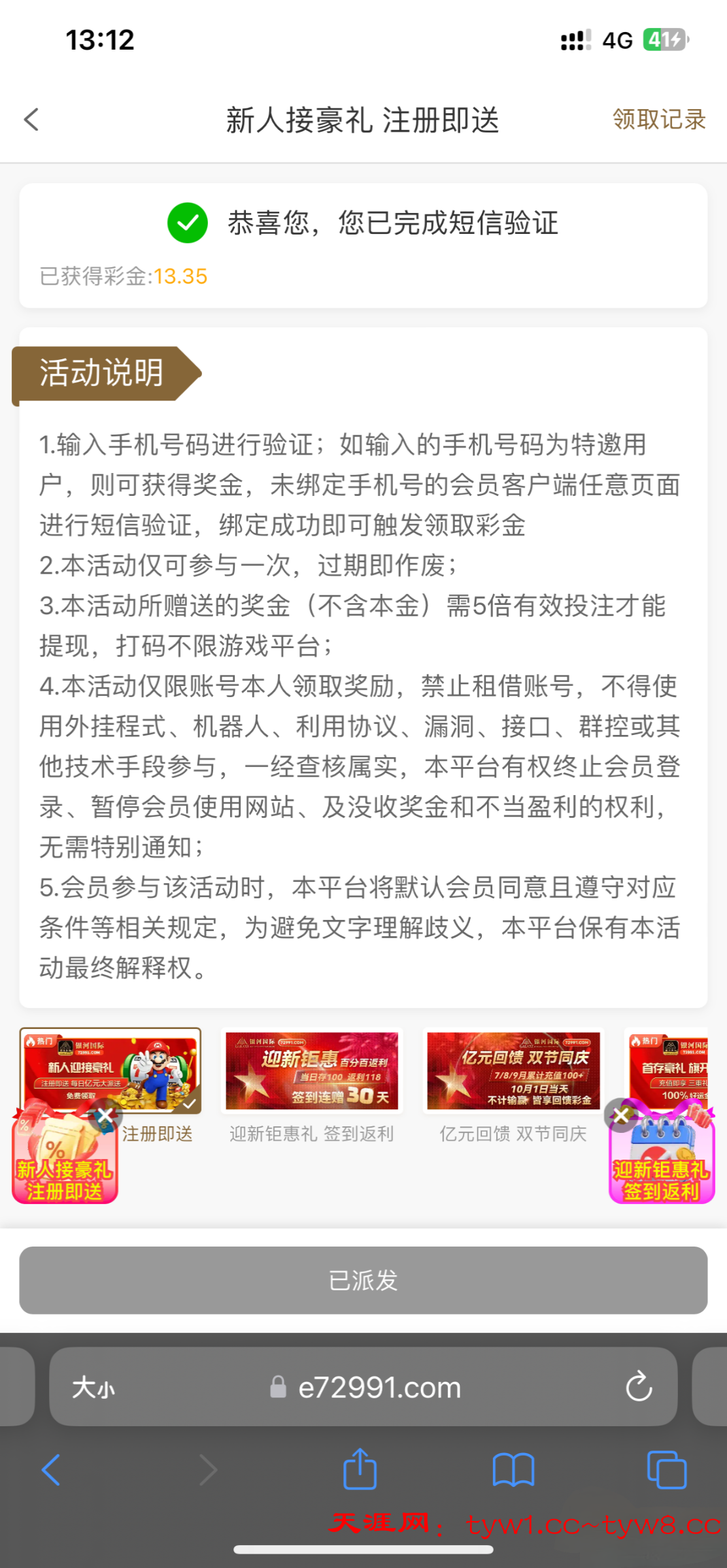This screenshot has height=1568, width=727.
Task: Open Safari bookmarks
Action: point(513,1470)
